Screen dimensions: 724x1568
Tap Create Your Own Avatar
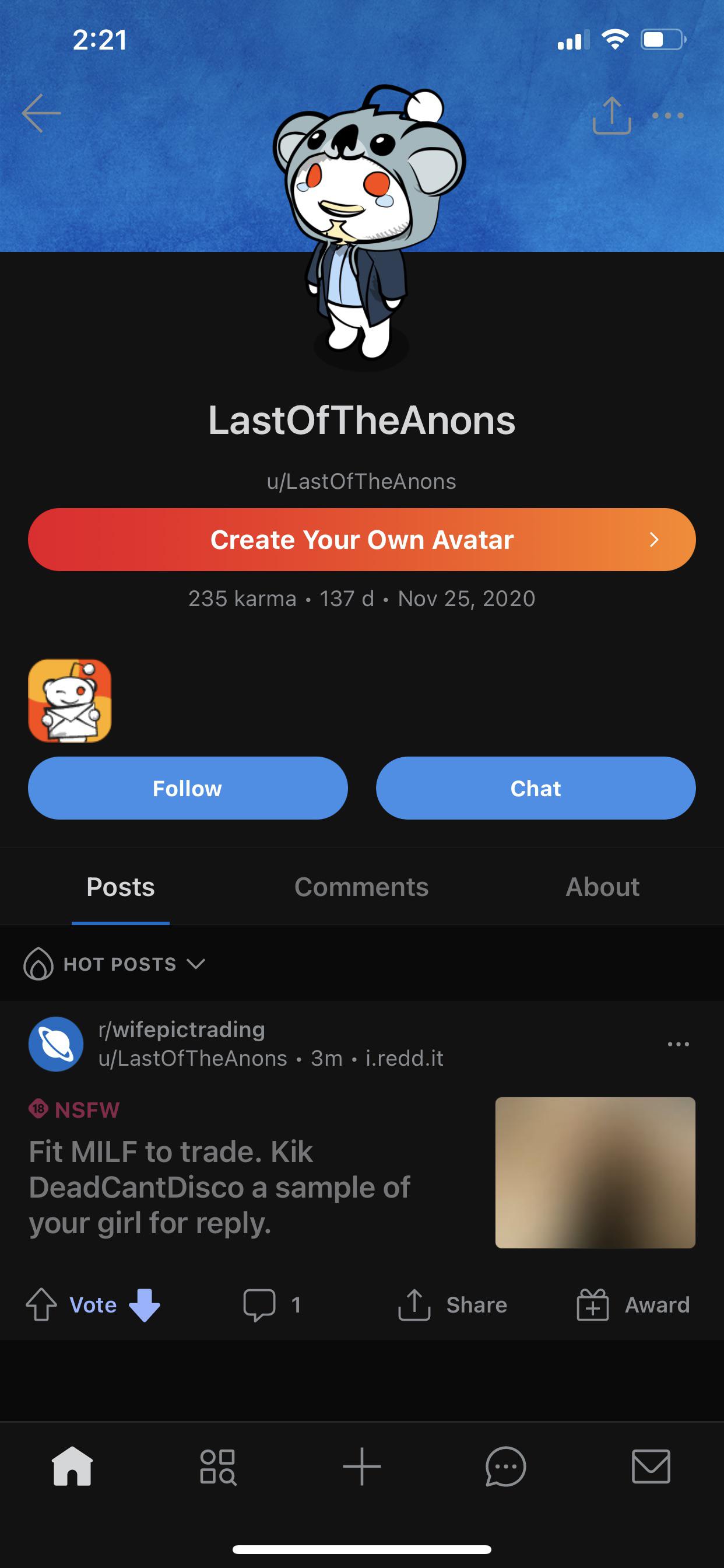pyautogui.click(x=362, y=540)
